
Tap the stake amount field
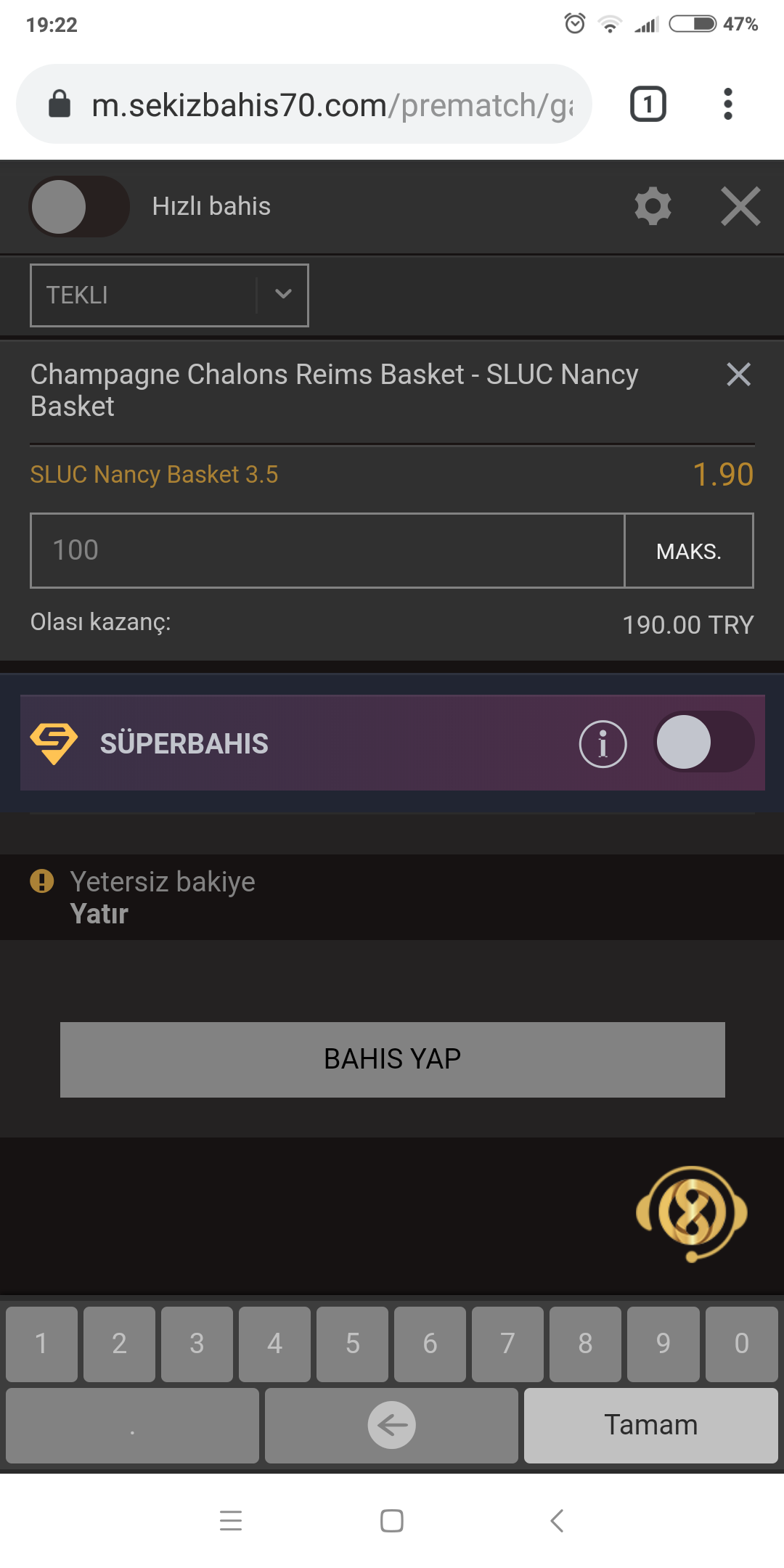coord(327,550)
